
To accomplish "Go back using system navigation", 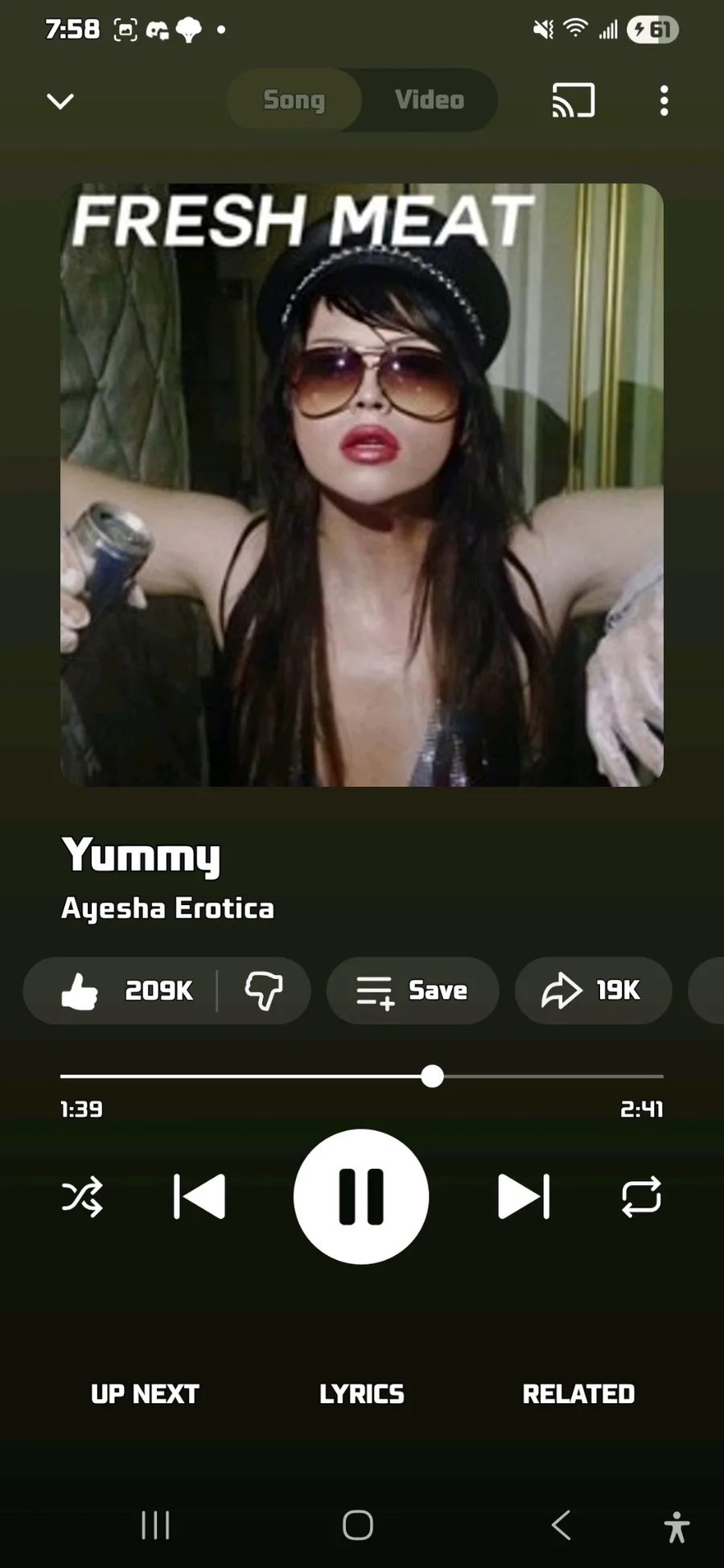I will point(562,1525).
